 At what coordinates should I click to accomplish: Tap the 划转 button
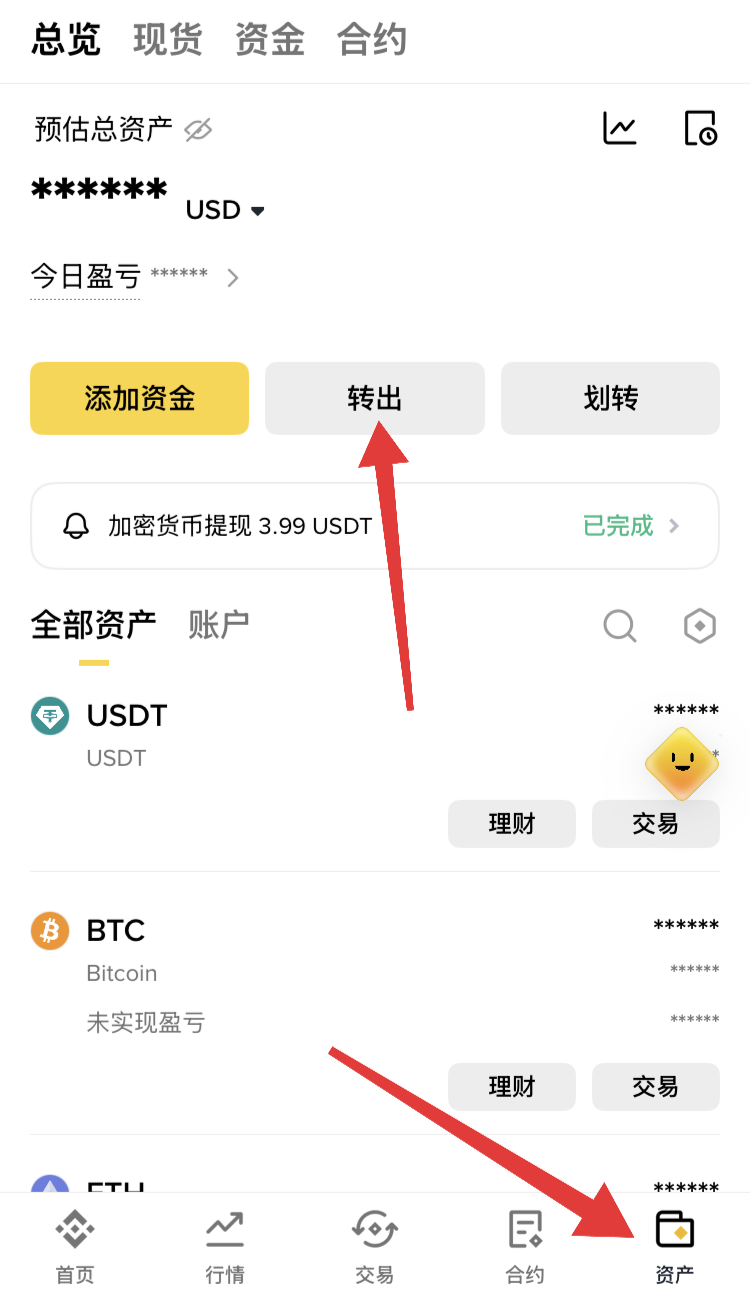click(x=610, y=398)
